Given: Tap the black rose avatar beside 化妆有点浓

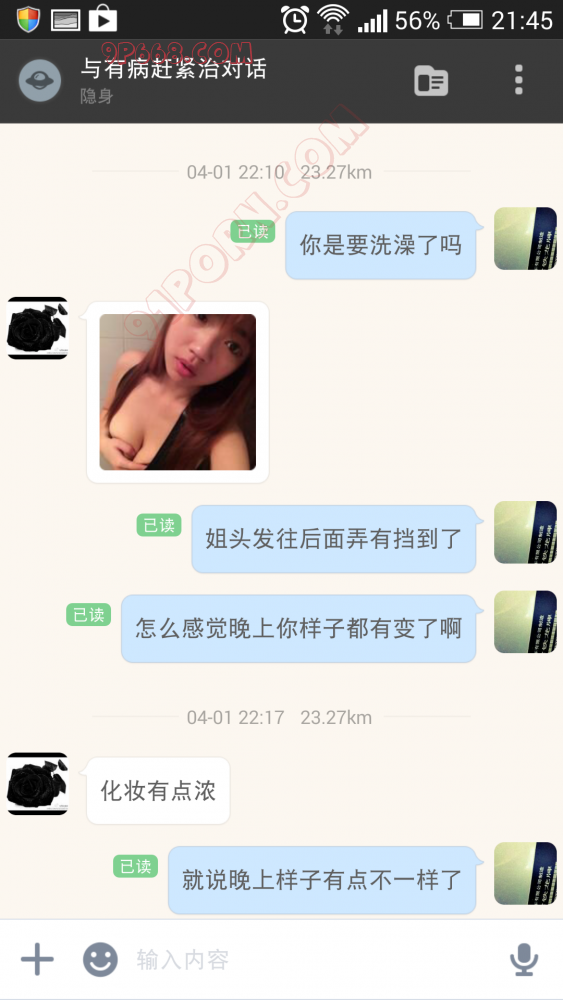Looking at the screenshot, I should tap(38, 784).
